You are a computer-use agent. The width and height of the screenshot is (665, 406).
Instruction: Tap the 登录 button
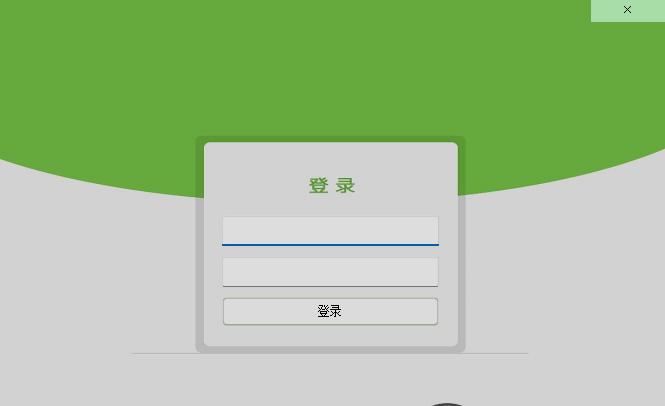coord(330,311)
